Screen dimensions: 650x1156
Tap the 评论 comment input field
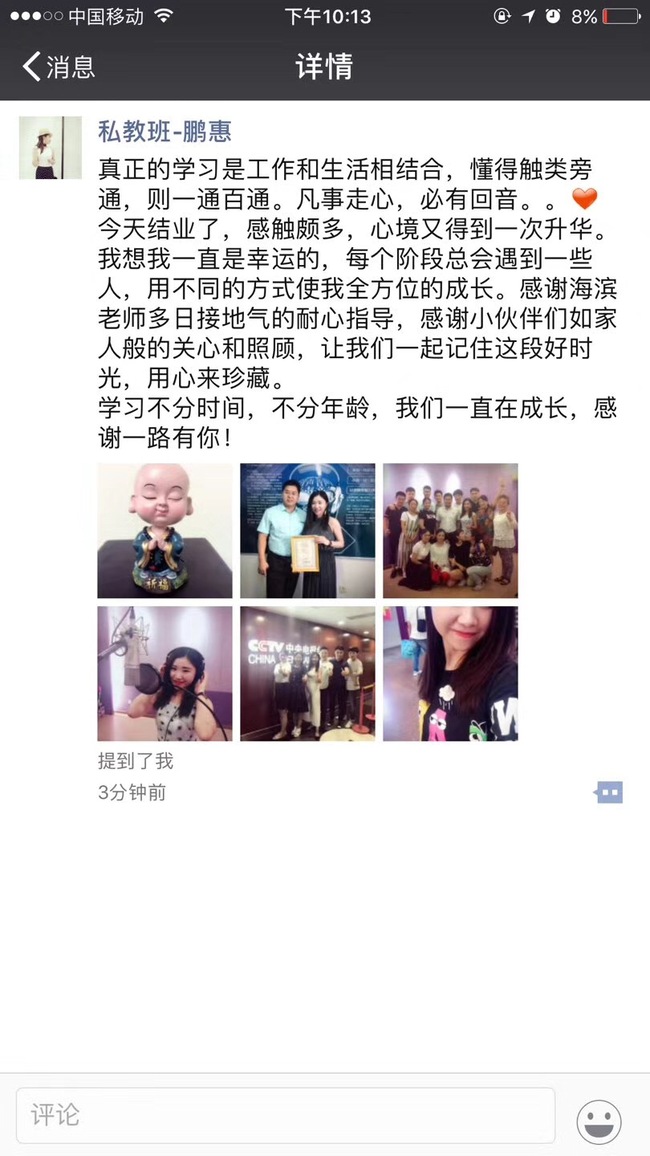285,1115
